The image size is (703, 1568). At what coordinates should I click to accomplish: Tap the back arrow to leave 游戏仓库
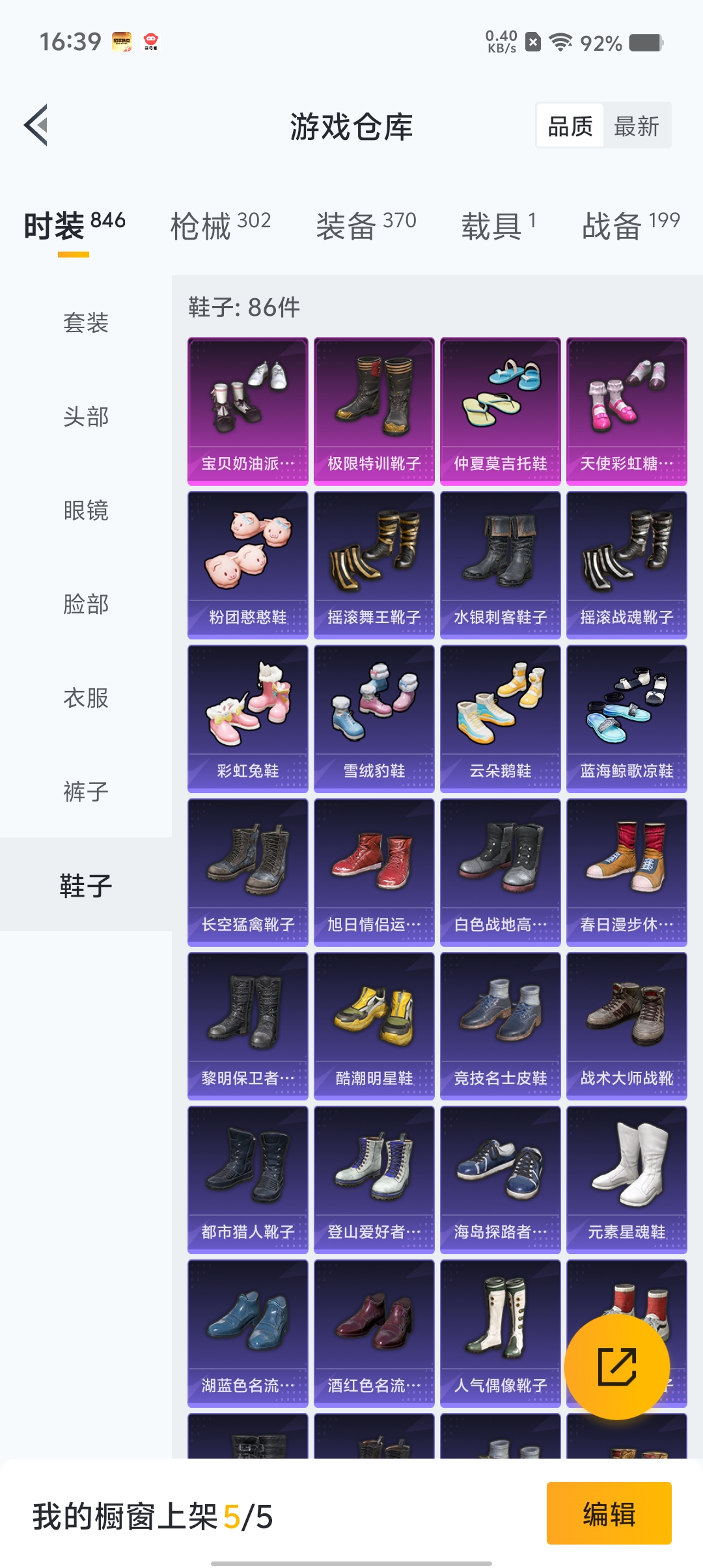pyautogui.click(x=38, y=126)
